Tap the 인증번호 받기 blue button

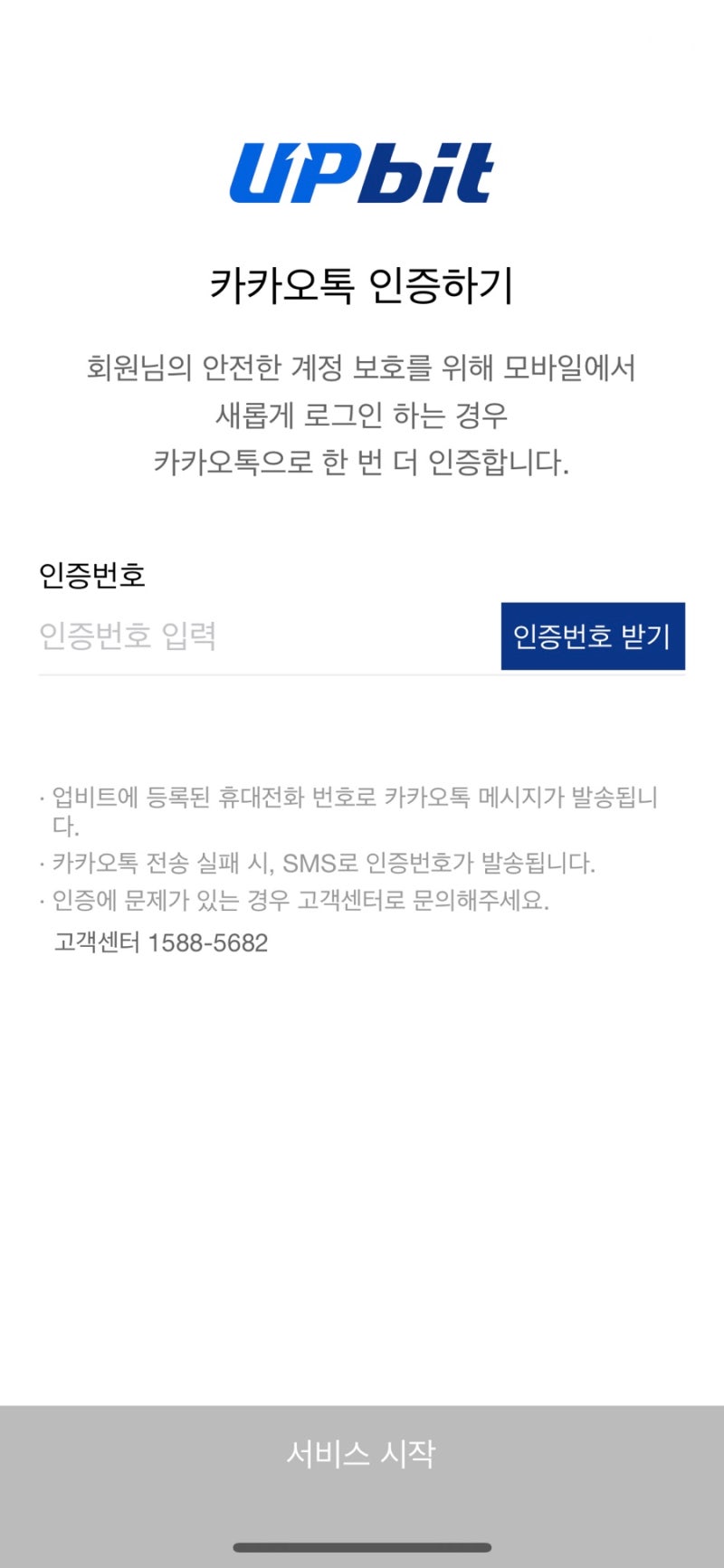[x=594, y=637]
